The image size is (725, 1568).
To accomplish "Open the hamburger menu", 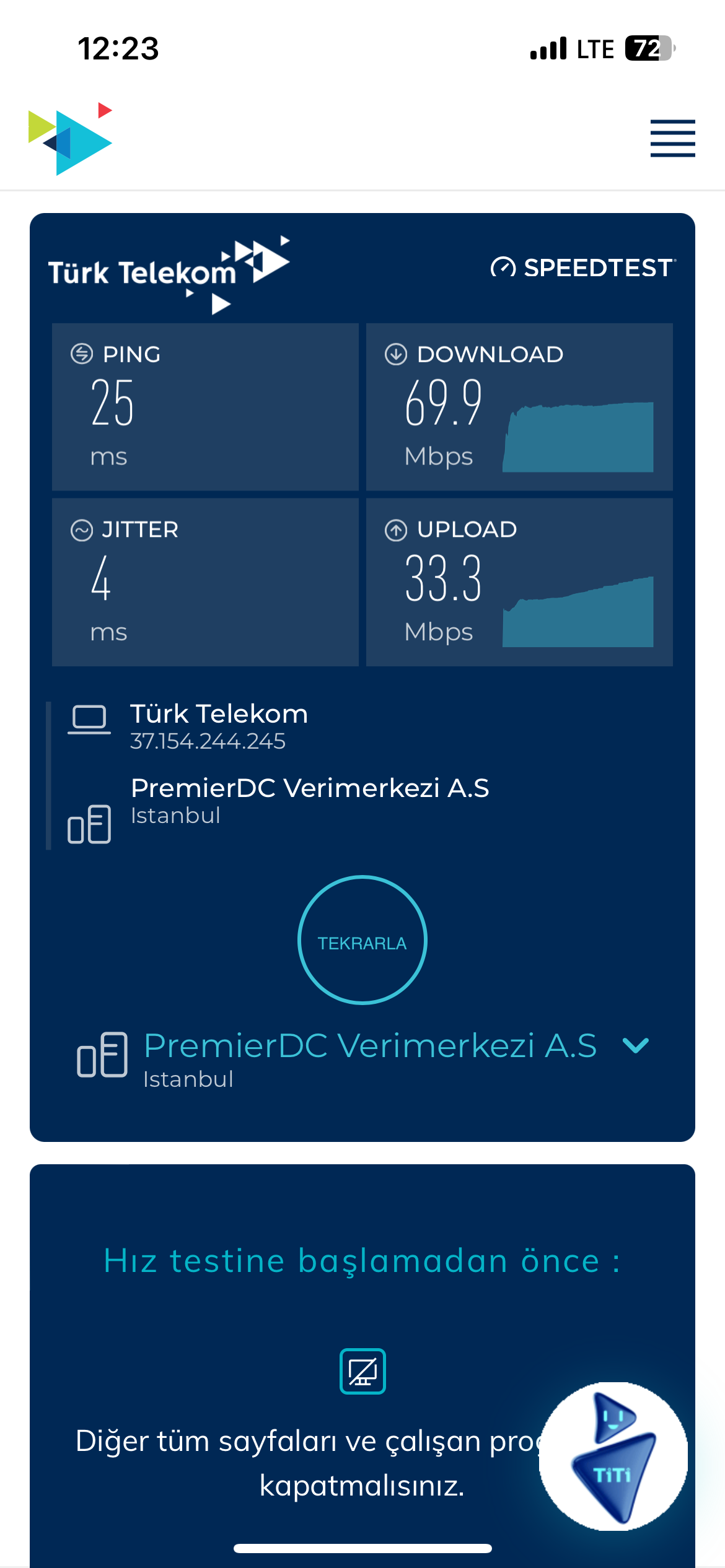I will click(x=672, y=138).
